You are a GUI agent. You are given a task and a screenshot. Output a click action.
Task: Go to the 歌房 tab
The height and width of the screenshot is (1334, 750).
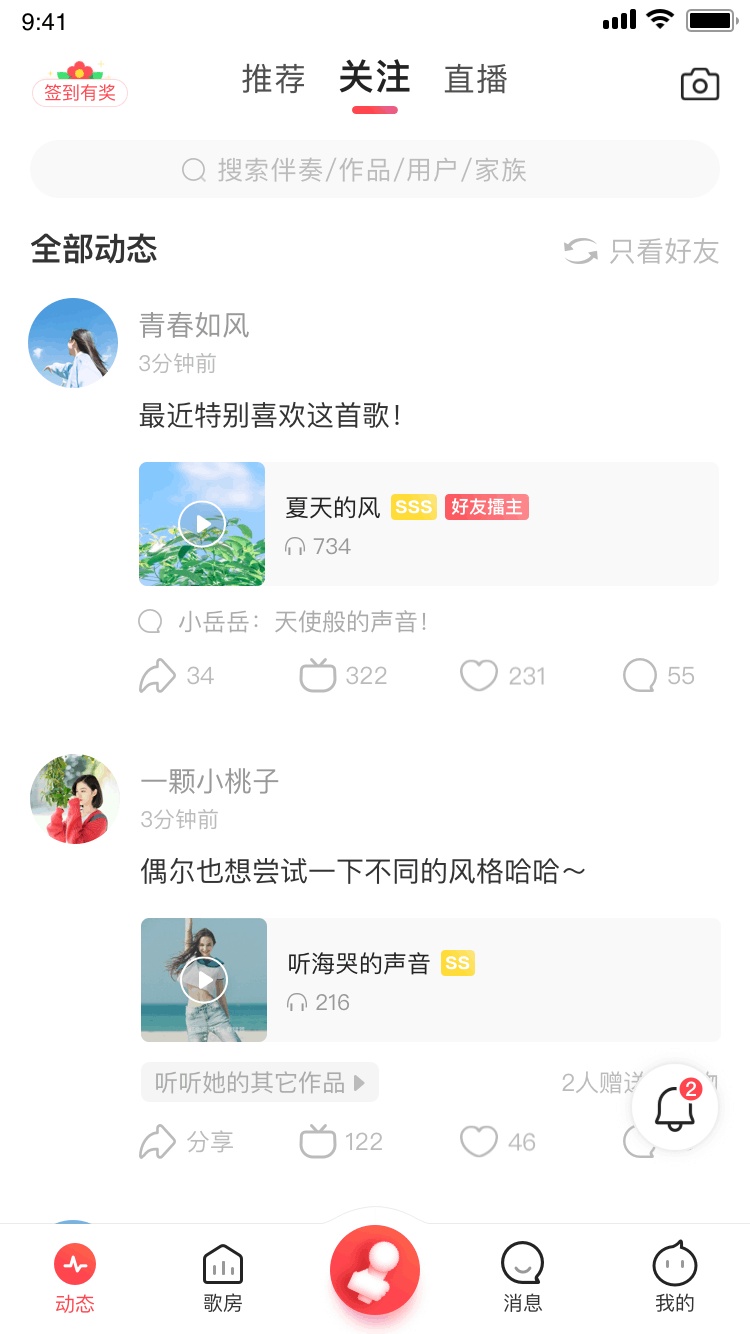(x=222, y=1278)
